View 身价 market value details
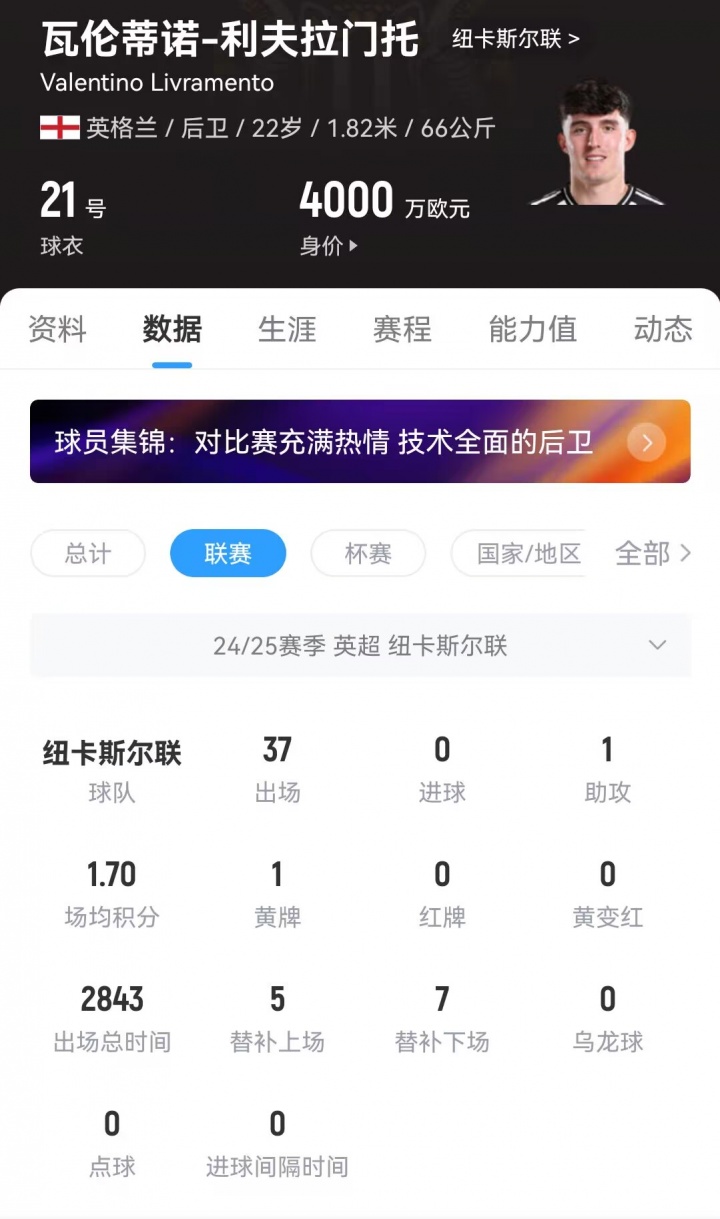720x1219 pixels. (329, 246)
